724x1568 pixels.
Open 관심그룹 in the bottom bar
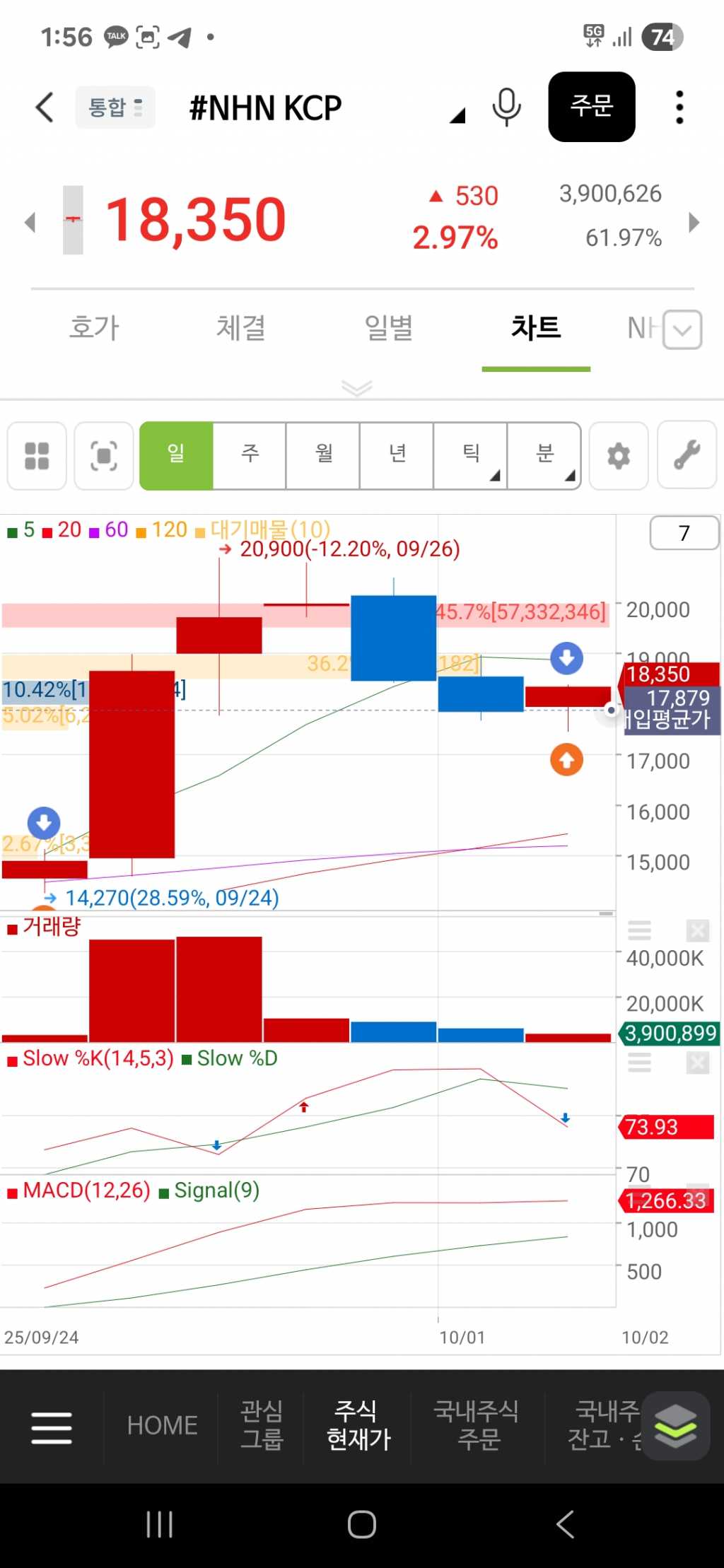click(x=262, y=1425)
